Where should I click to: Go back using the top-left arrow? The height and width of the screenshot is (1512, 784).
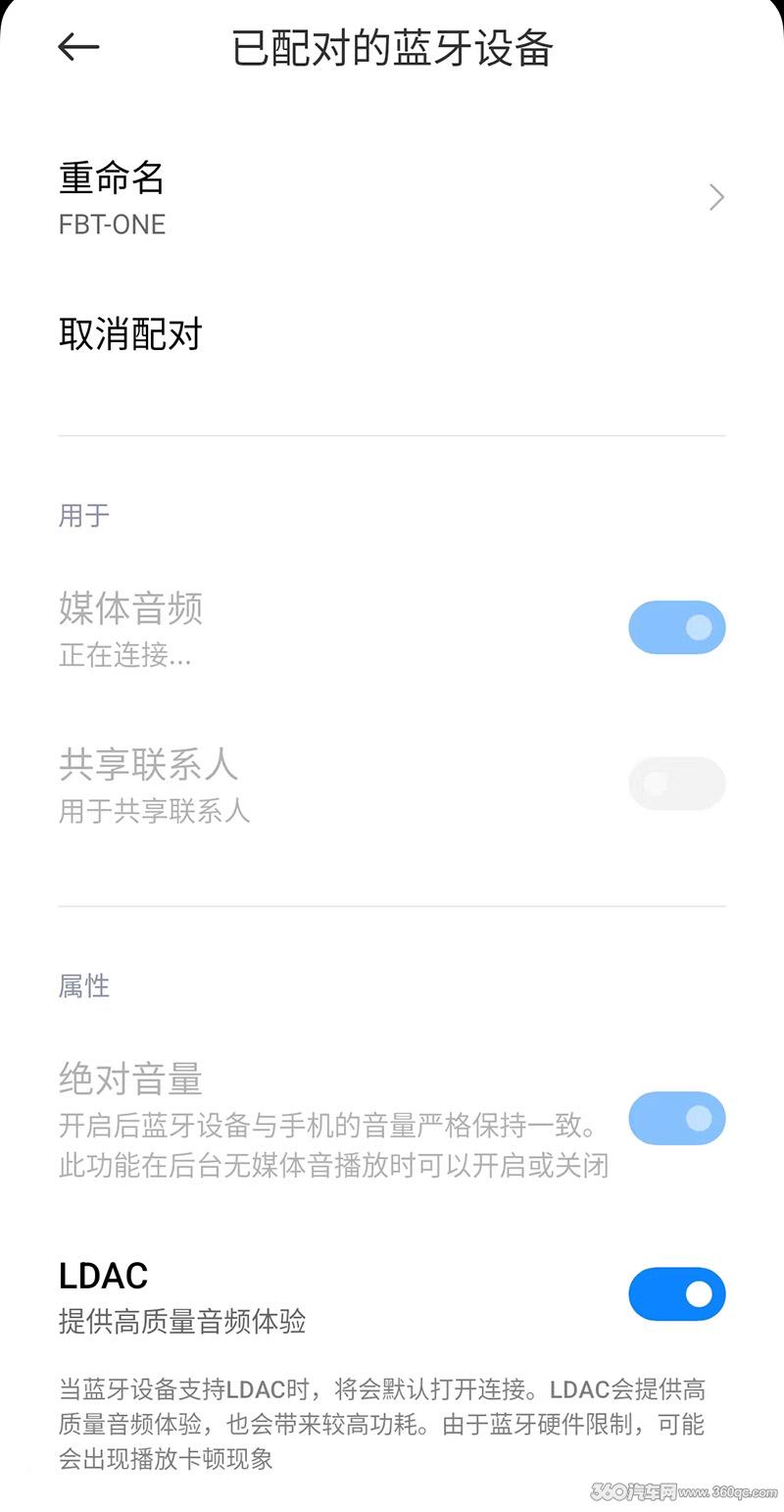78,47
